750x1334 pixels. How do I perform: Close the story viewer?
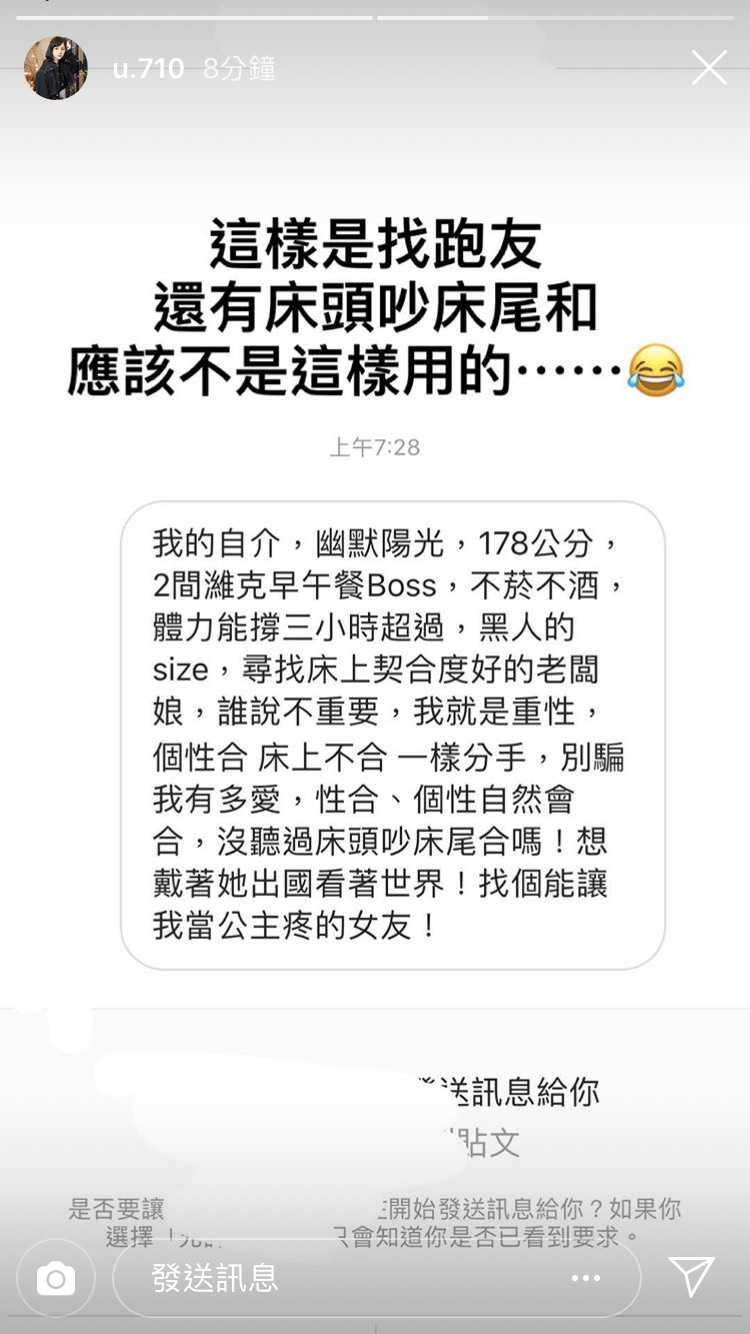(709, 68)
